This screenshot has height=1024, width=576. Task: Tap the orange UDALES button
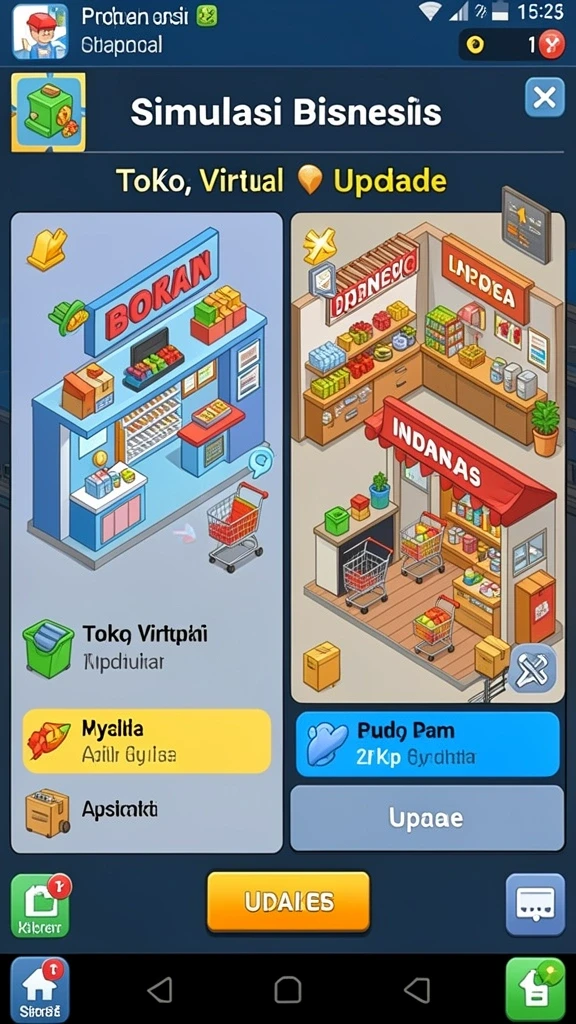(289, 902)
